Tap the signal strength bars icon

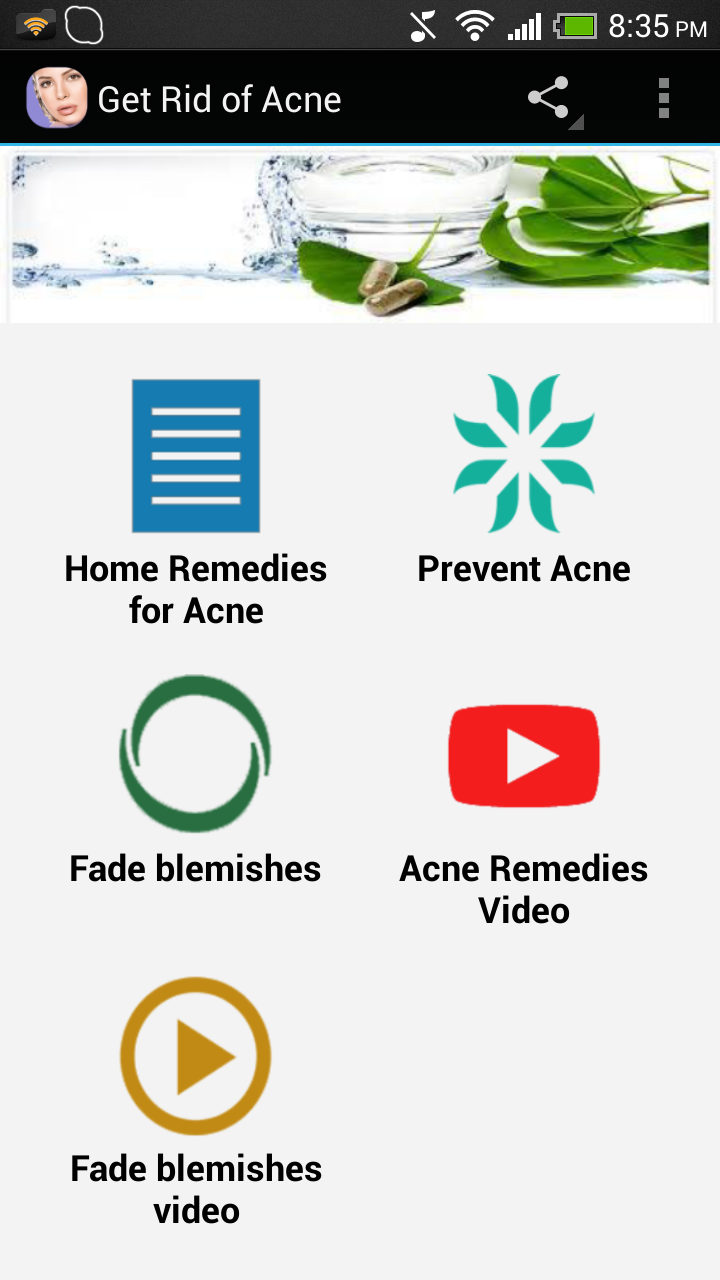524,25
